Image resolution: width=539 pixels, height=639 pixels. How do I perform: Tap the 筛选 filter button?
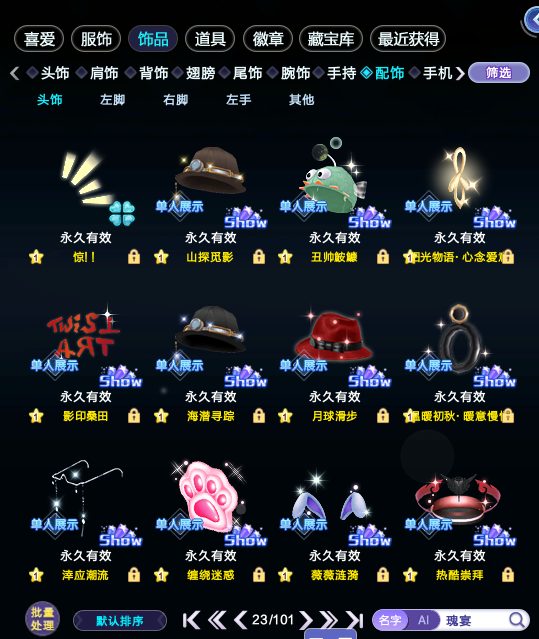499,73
